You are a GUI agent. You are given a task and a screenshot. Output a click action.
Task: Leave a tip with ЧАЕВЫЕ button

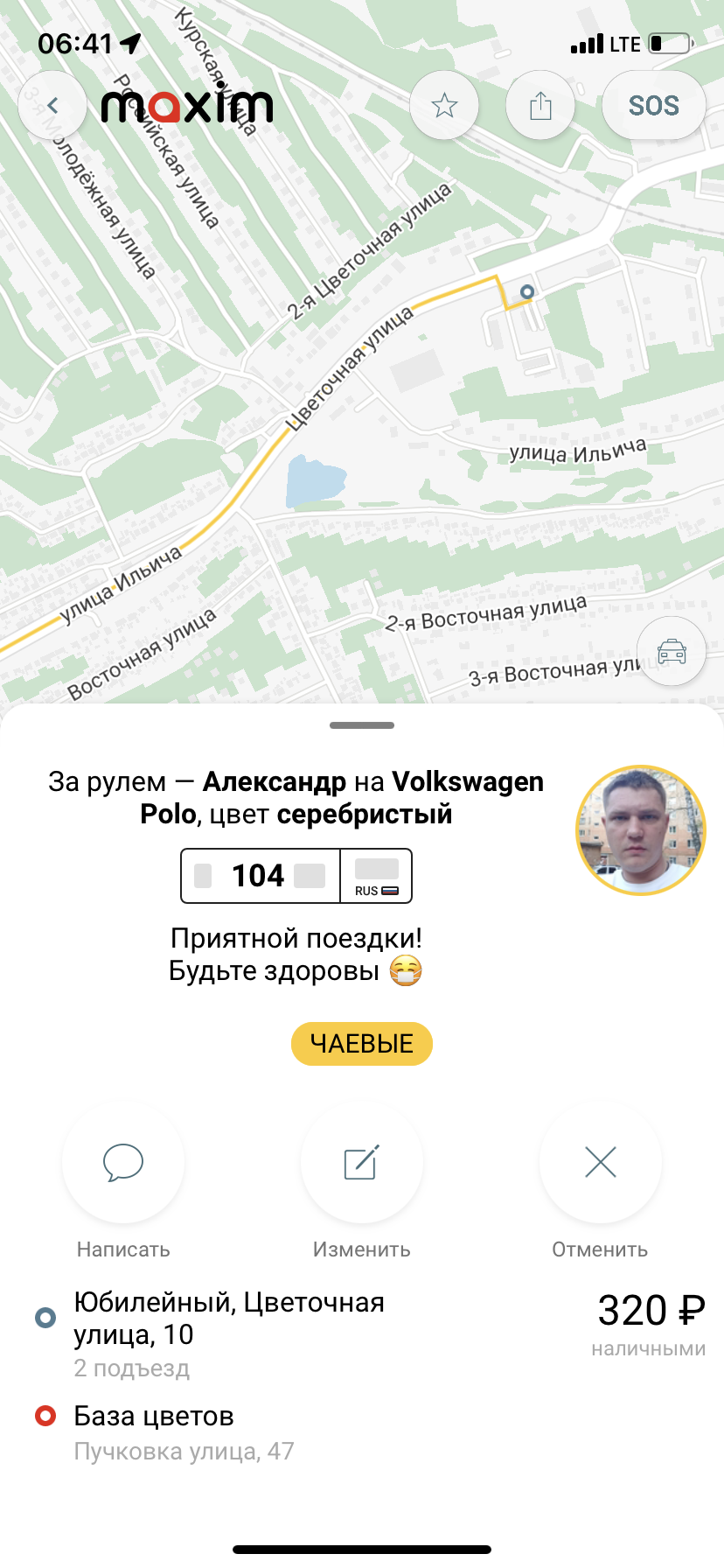[362, 1044]
